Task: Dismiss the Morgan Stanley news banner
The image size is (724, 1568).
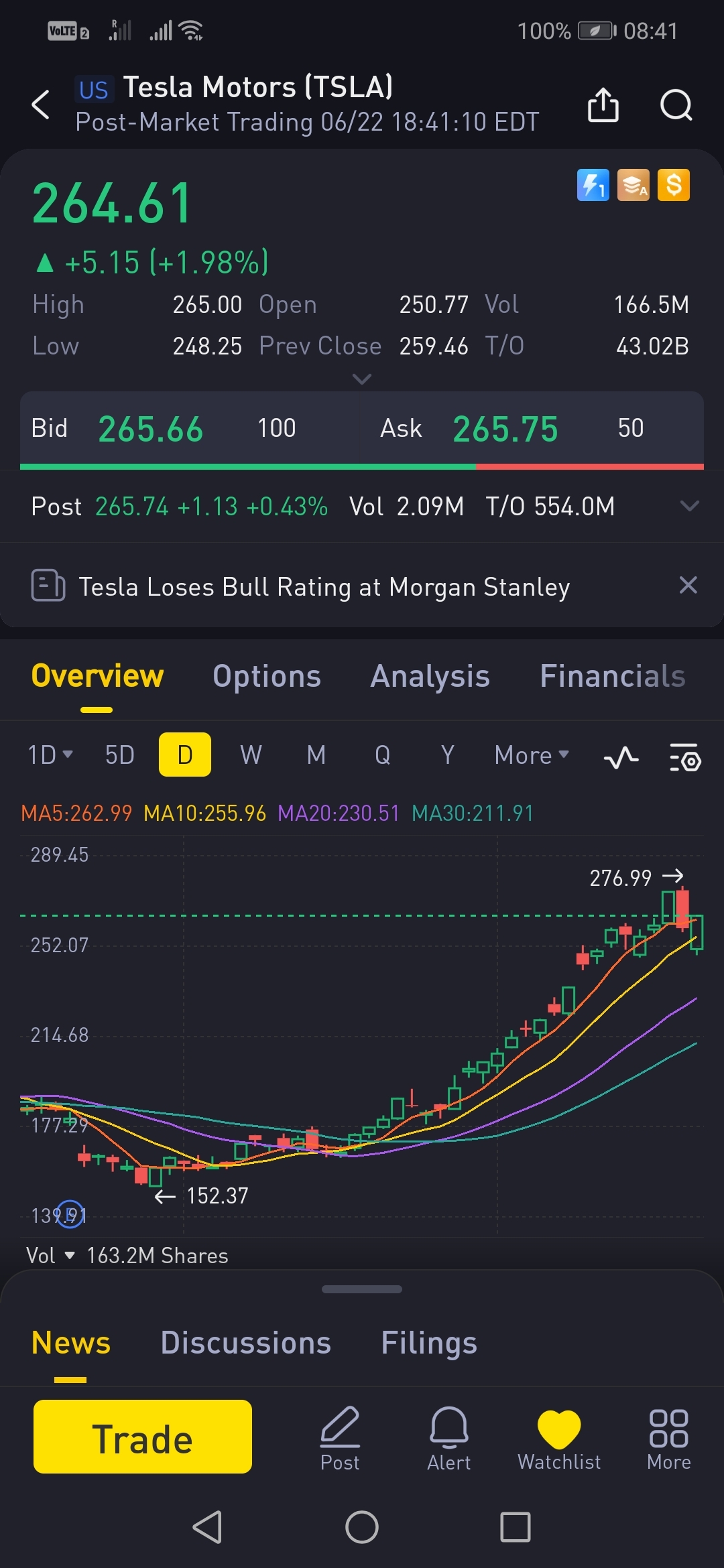Action: tap(688, 585)
